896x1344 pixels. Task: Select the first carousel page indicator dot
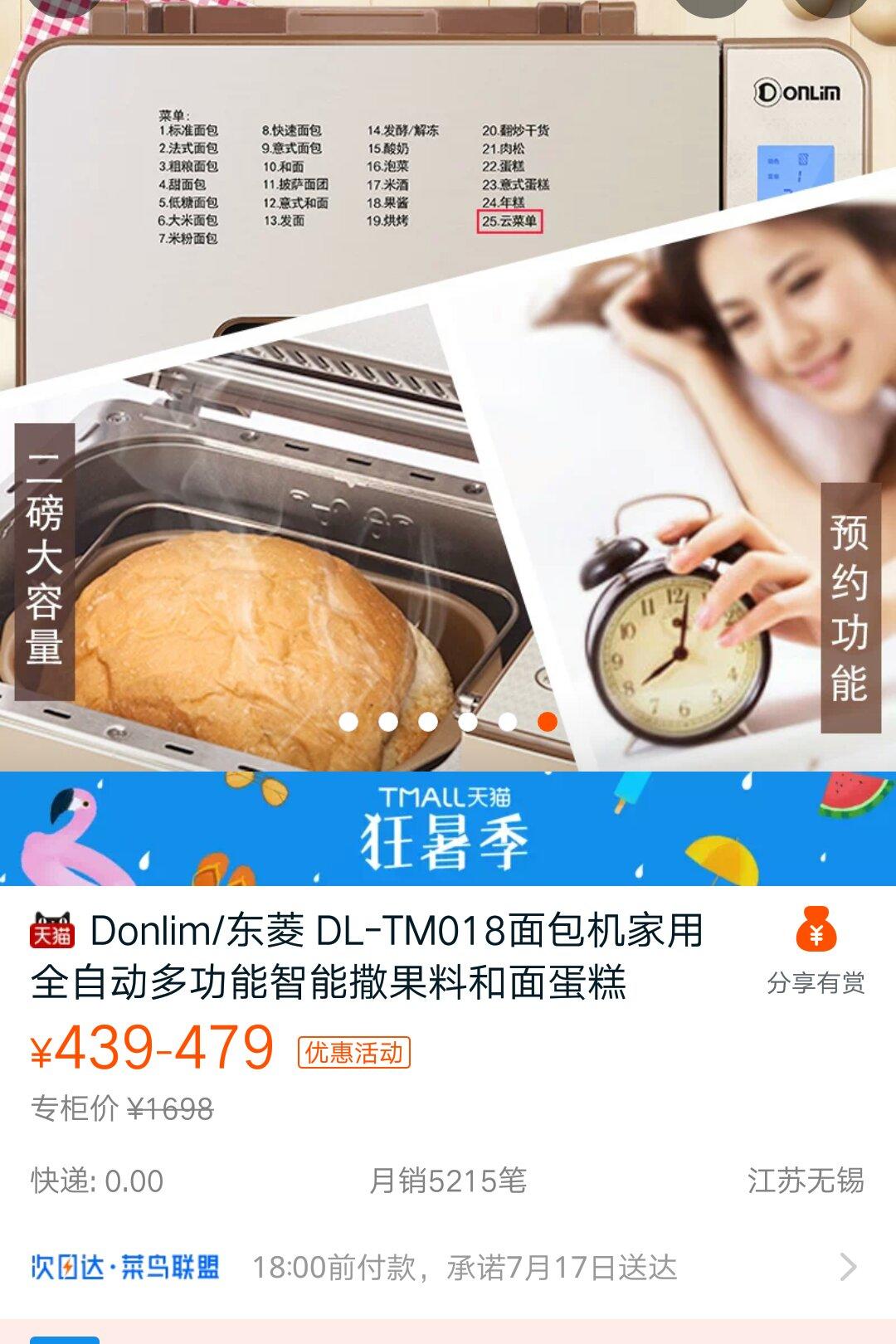(x=348, y=722)
